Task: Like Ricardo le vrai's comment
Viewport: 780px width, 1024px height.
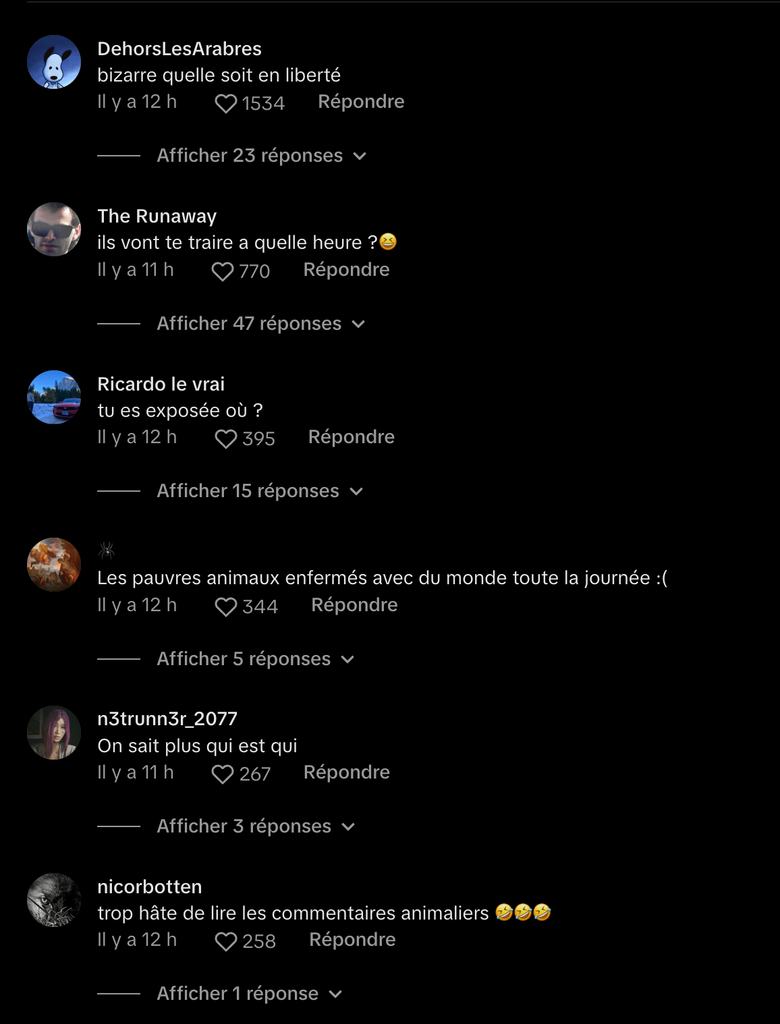Action: point(226,438)
